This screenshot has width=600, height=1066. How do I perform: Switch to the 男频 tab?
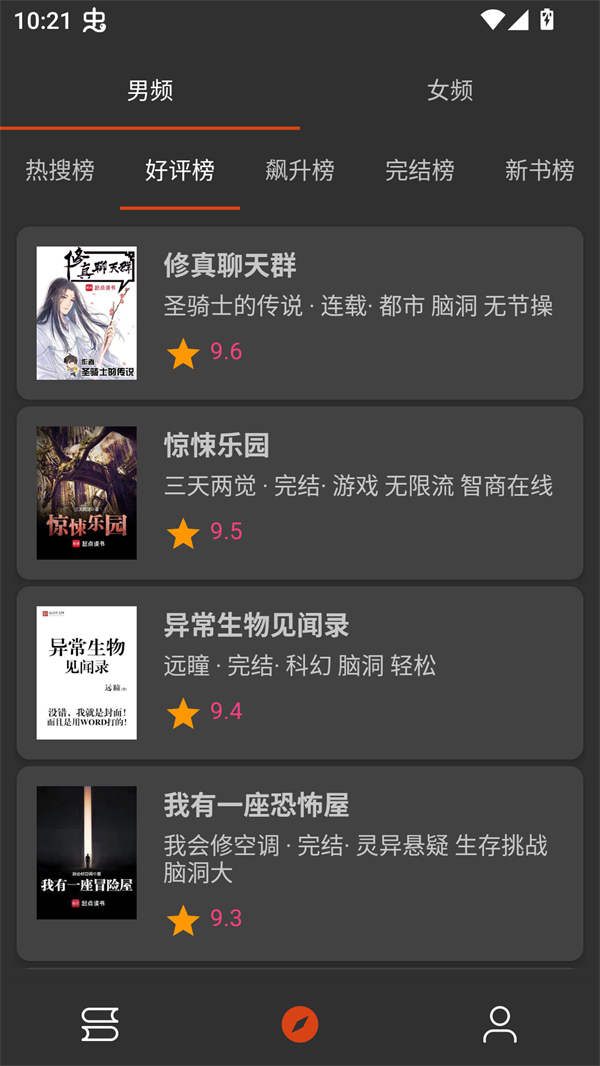(150, 91)
